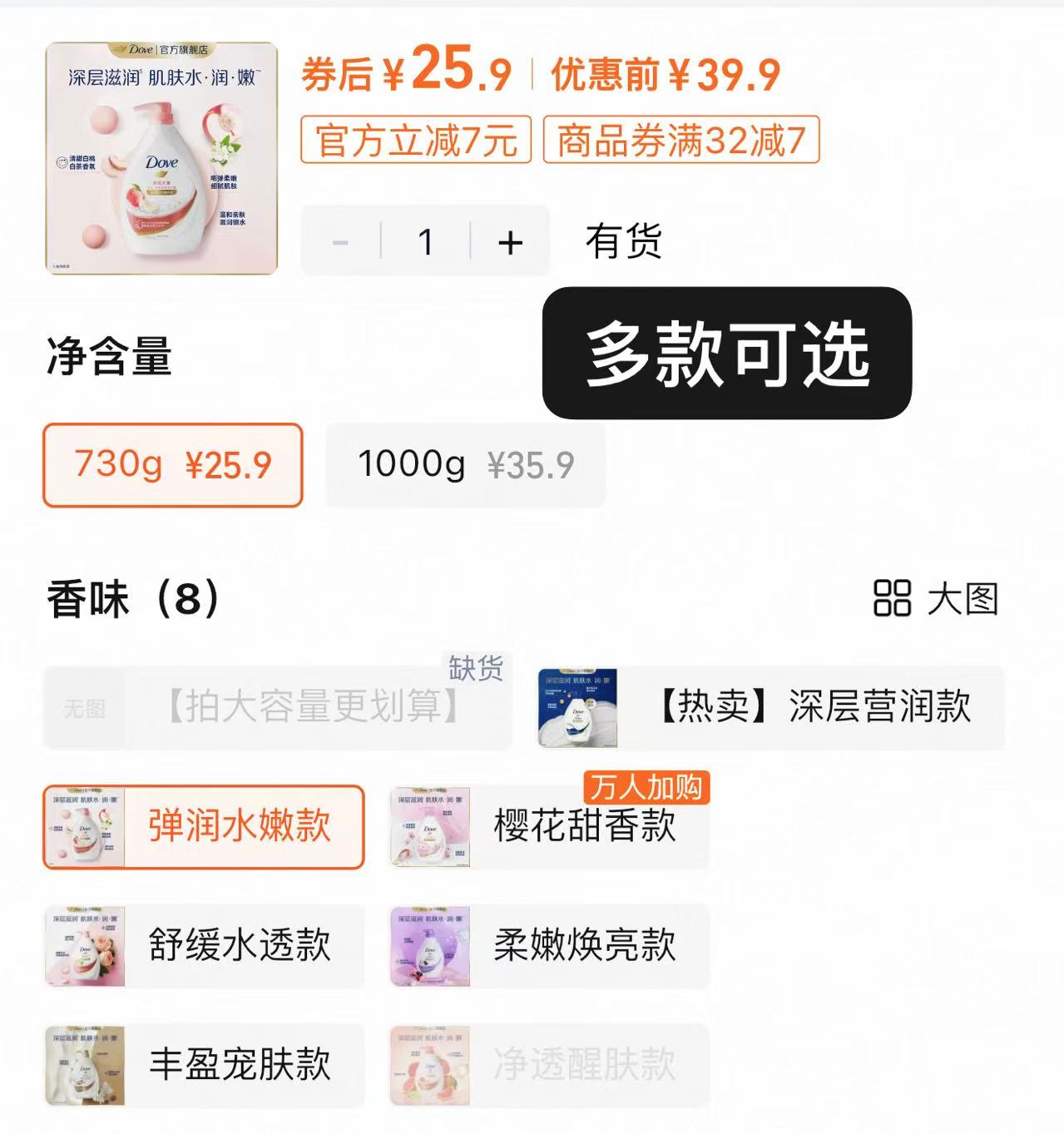1064x1134 pixels.
Task: Click the 丰盈宠肤款 variant thumbnail
Action: 83,1067
